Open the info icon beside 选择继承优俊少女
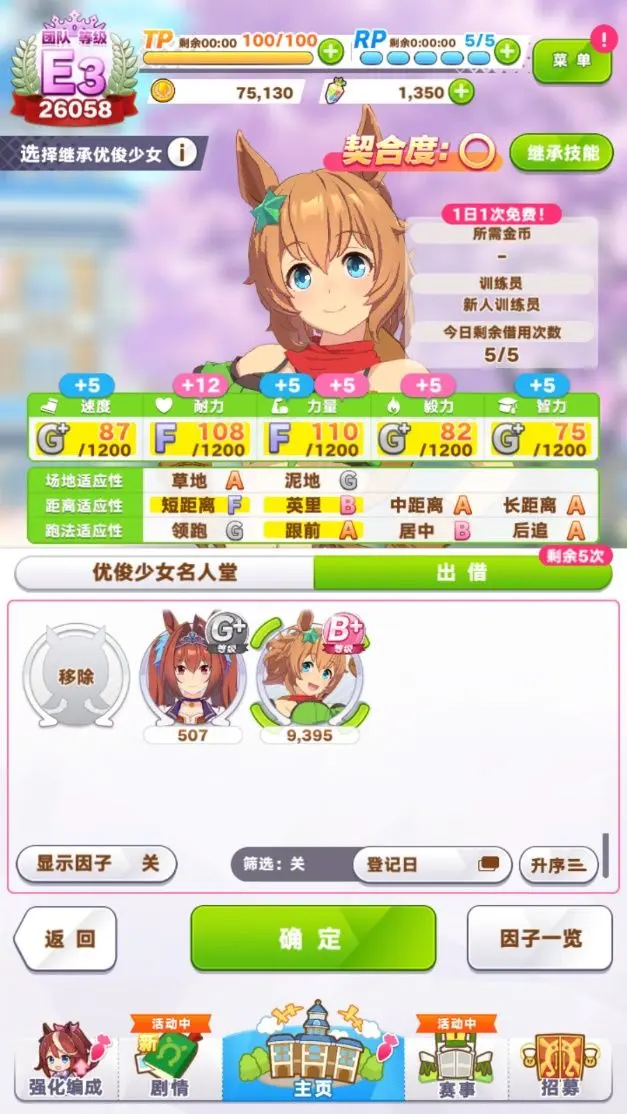Screen dimensions: 627x1114 [x=181, y=153]
